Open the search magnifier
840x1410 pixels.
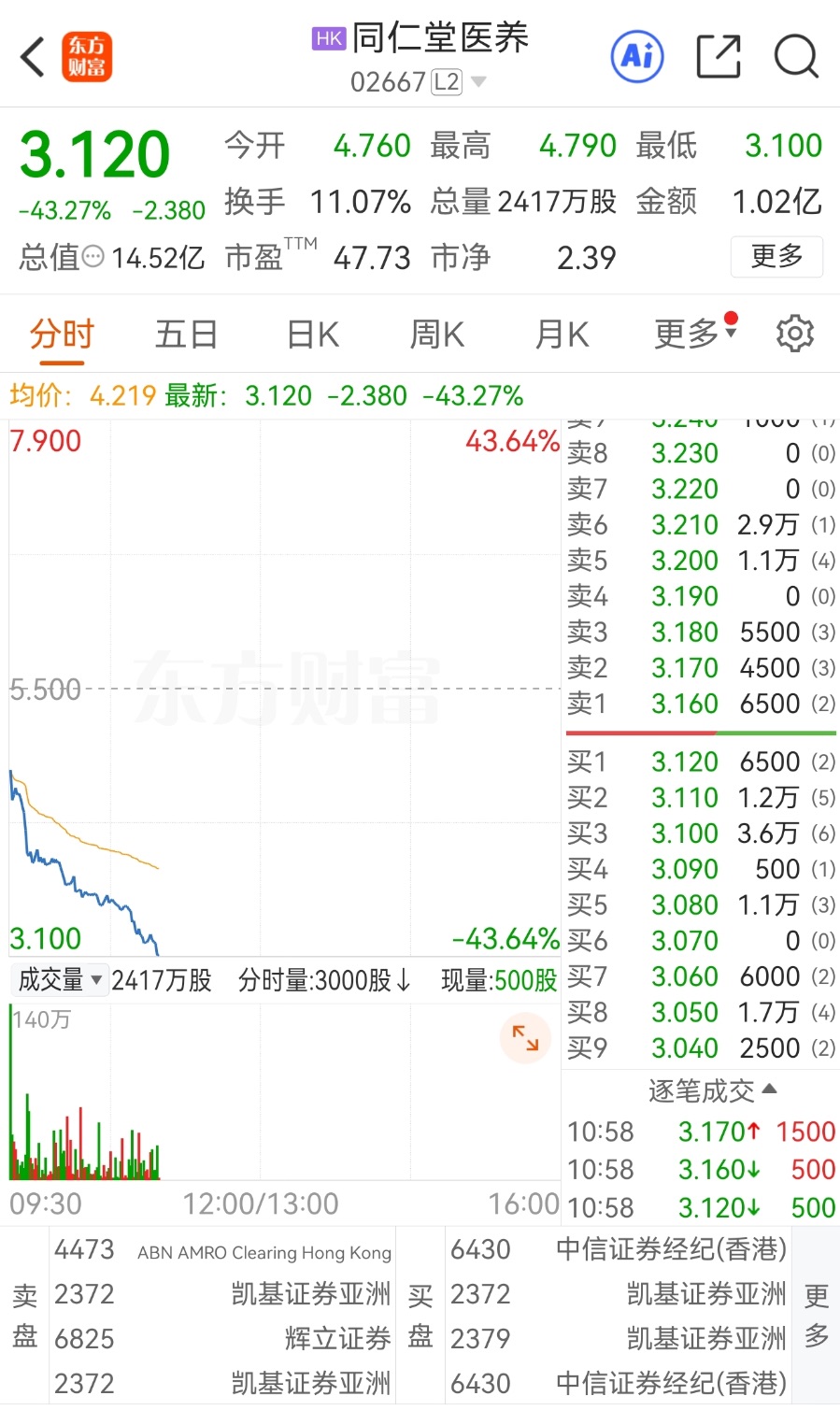pyautogui.click(x=796, y=57)
